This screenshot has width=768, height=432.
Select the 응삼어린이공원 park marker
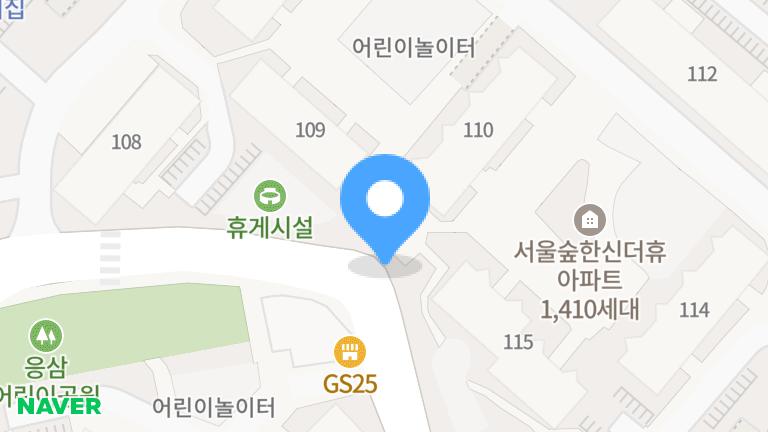[x=42, y=333]
